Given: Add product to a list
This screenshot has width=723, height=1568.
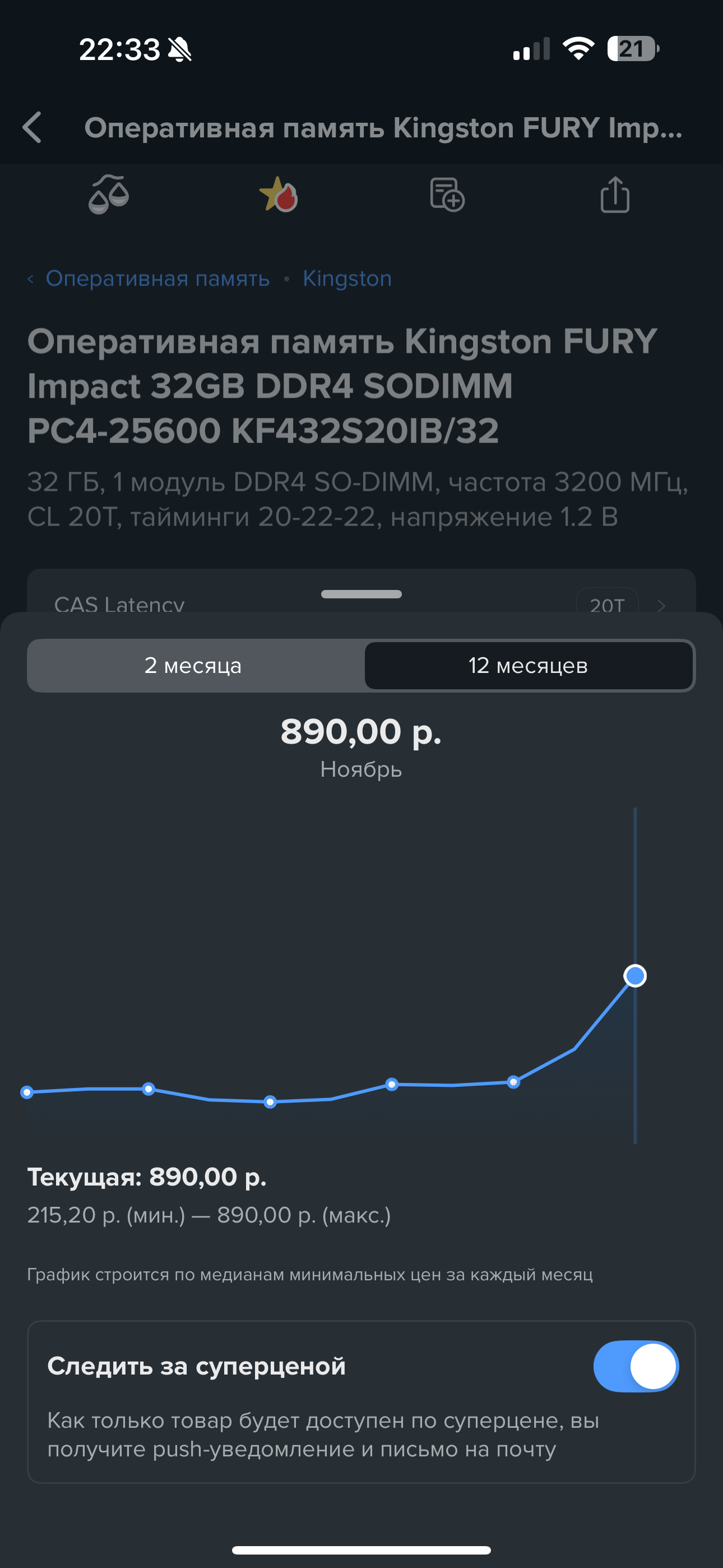Looking at the screenshot, I should pyautogui.click(x=447, y=195).
